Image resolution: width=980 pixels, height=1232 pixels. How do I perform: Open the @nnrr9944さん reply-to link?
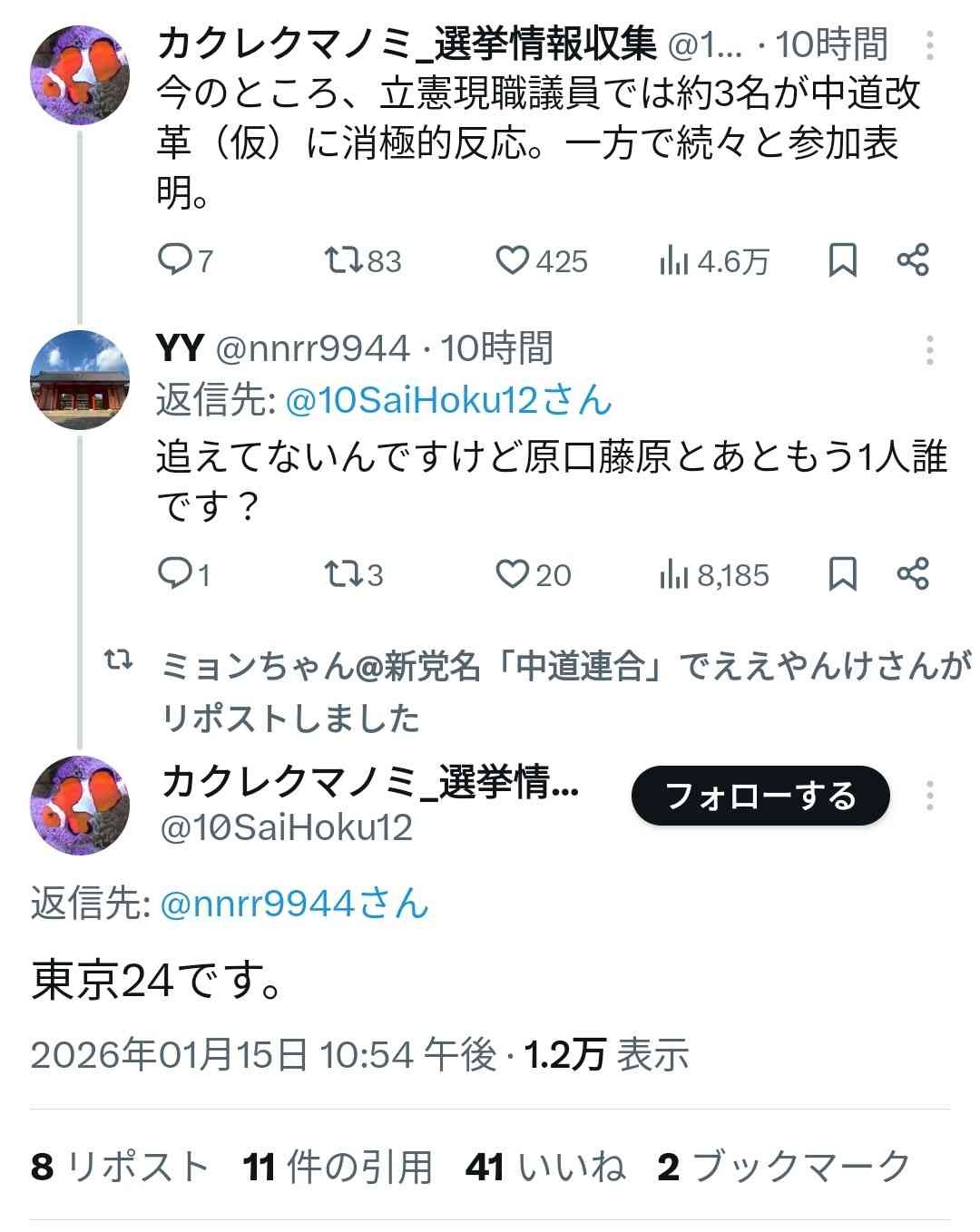(x=294, y=904)
